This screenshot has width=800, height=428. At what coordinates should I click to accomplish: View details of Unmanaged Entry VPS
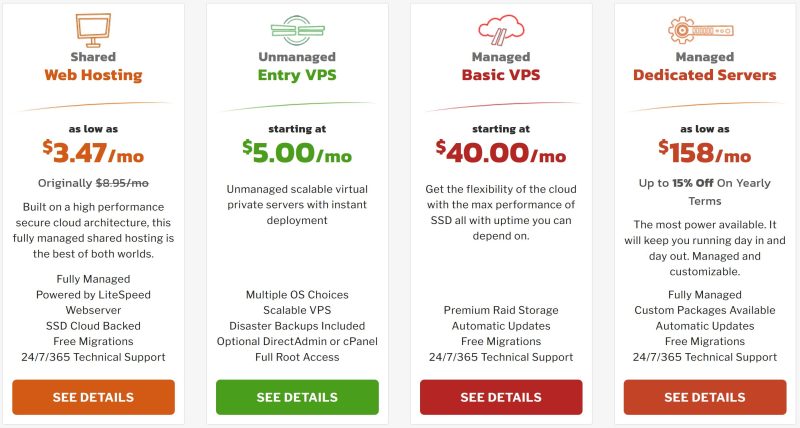pyautogui.click(x=297, y=397)
